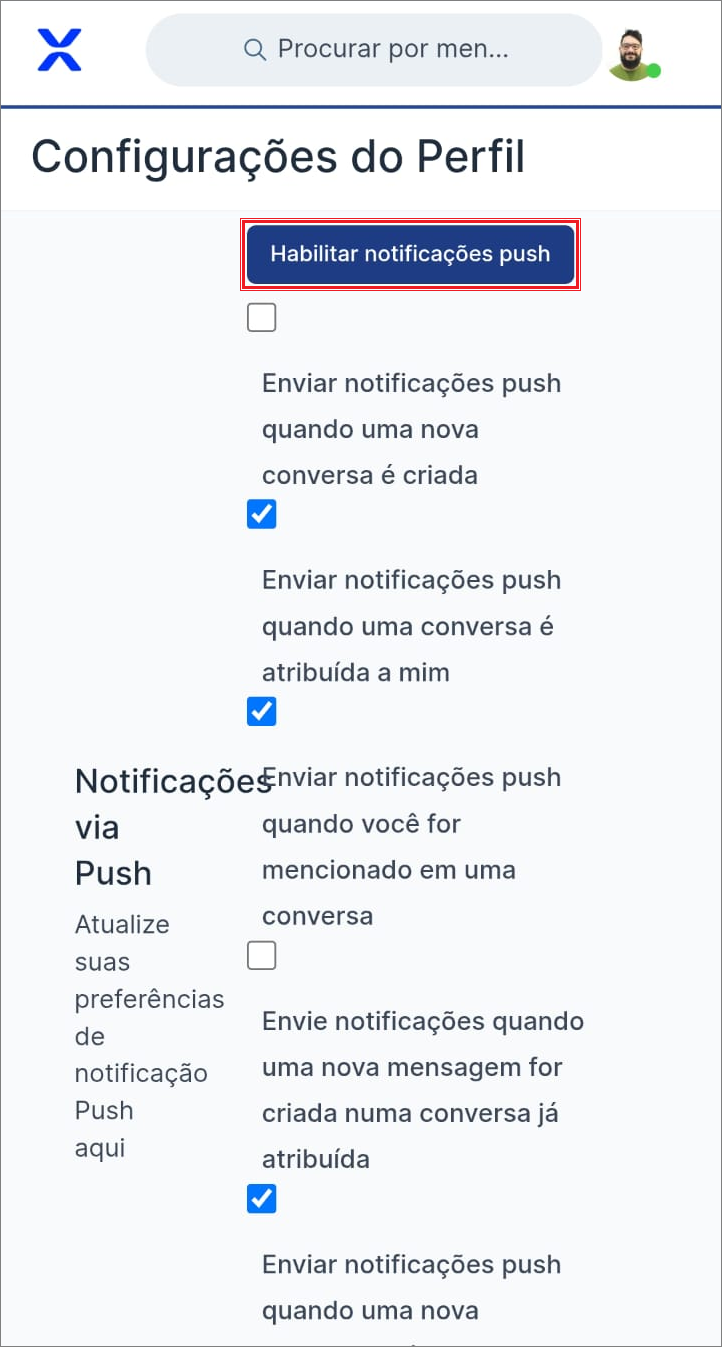The height and width of the screenshot is (1347, 722).
Task: Open the user profile avatar
Action: click(x=632, y=55)
